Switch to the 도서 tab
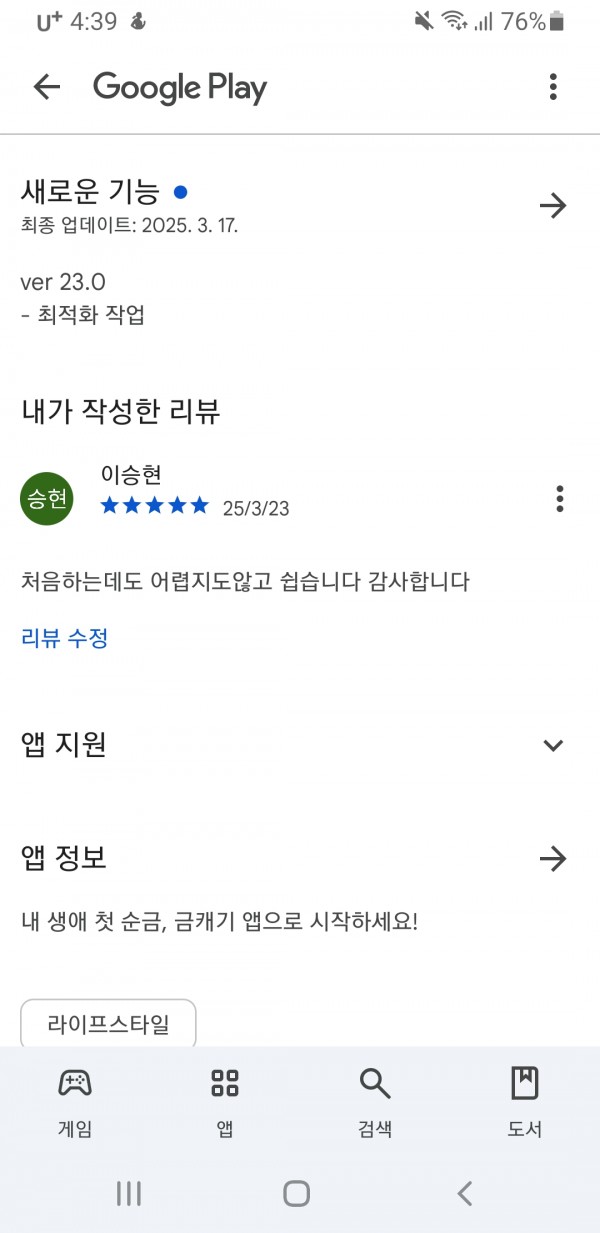The width and height of the screenshot is (600, 1233). tap(525, 1102)
